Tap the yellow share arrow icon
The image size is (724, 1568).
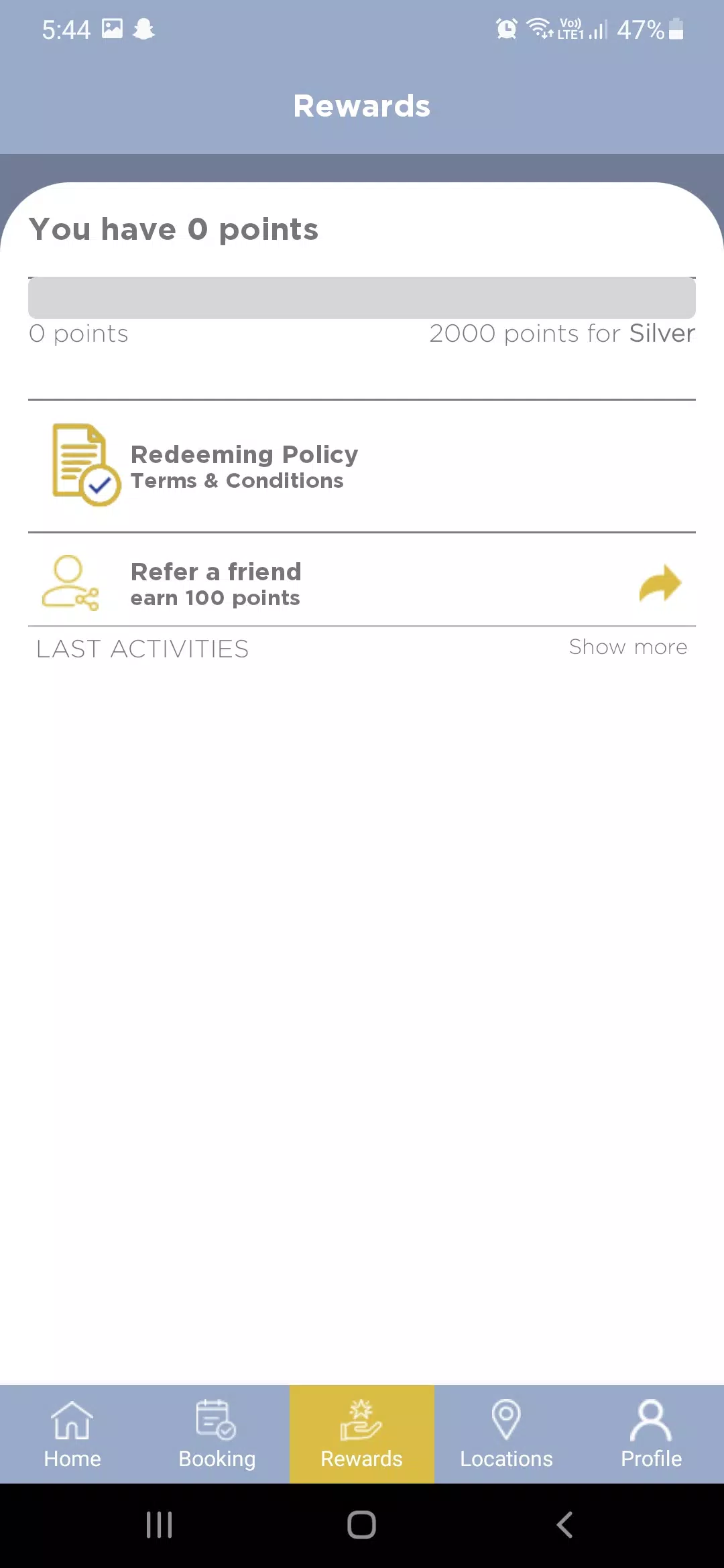660,583
